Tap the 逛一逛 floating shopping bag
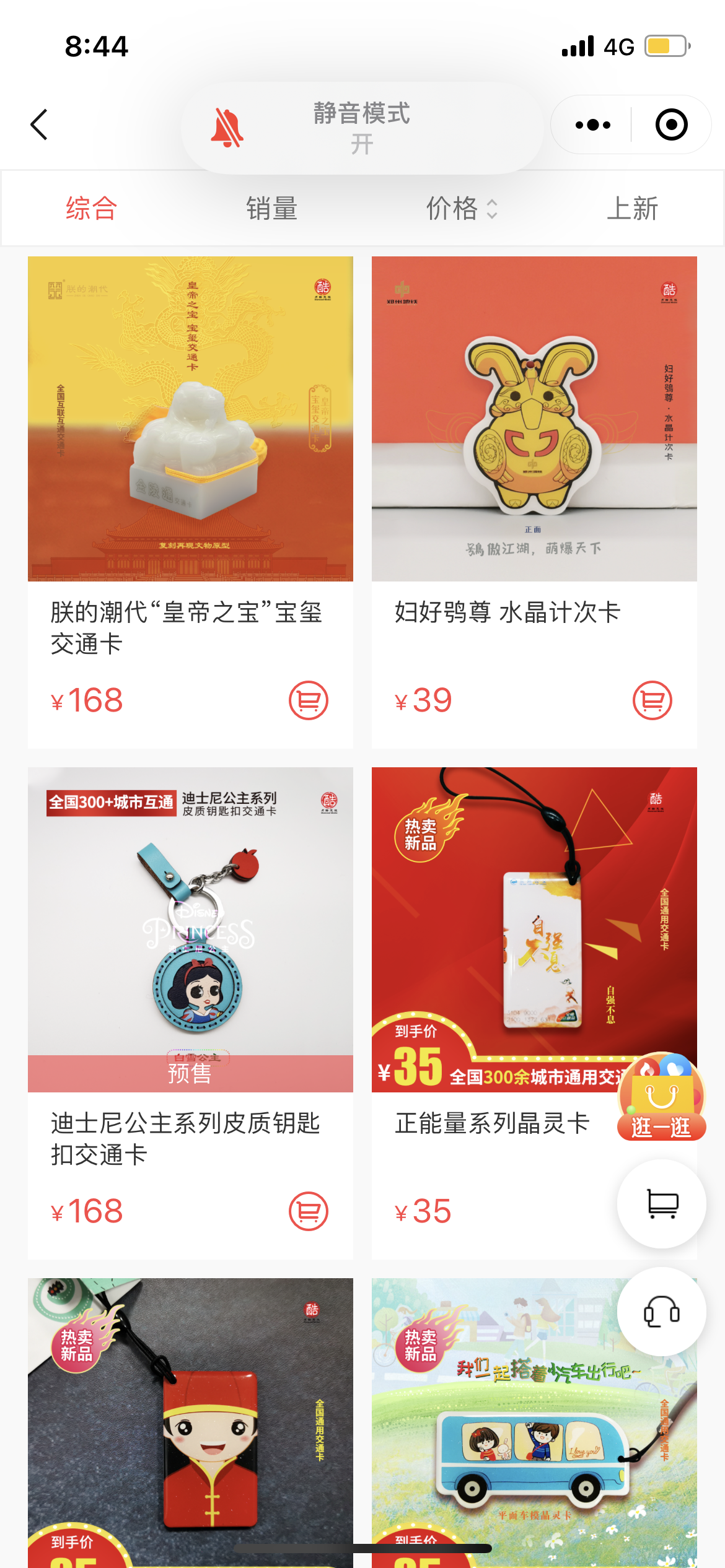This screenshot has height=1568, width=725. (x=661, y=1097)
